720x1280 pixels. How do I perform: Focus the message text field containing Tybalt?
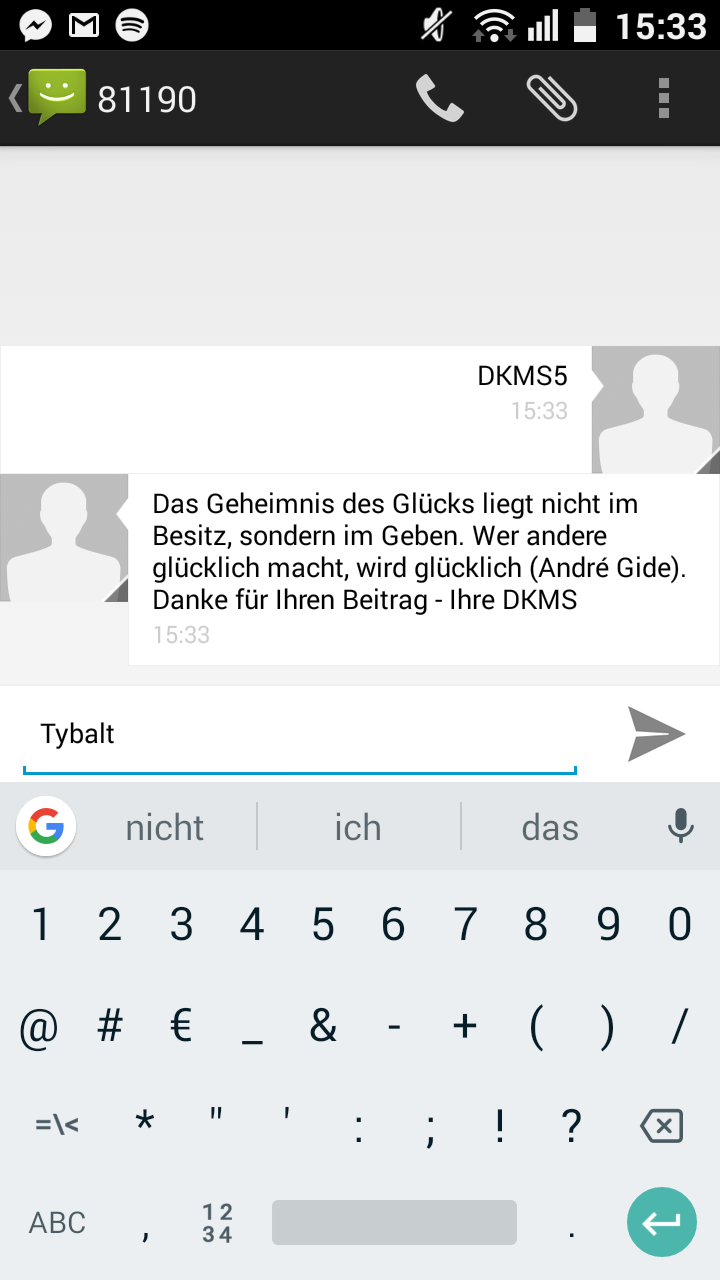[x=300, y=735]
